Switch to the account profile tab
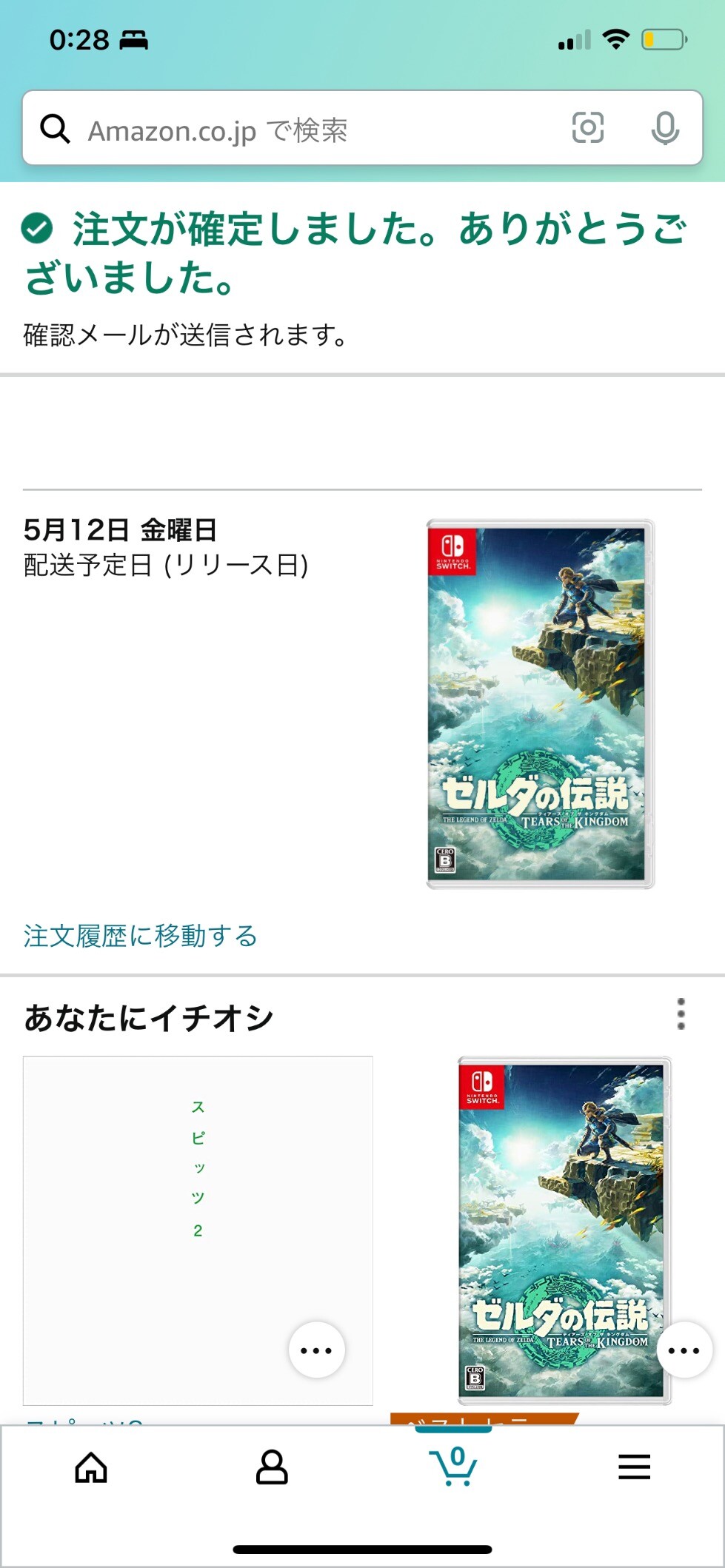 point(272,1467)
